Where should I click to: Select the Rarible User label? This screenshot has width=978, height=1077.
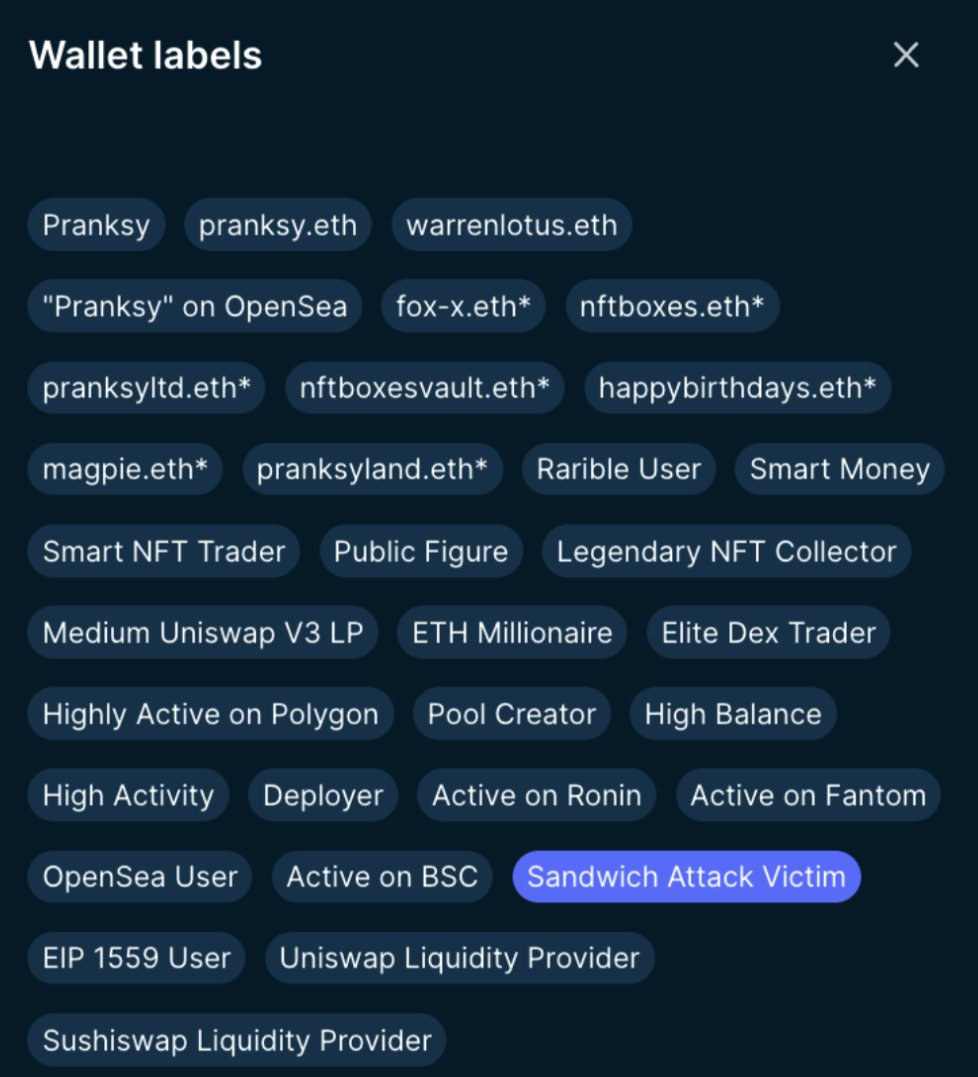point(618,469)
